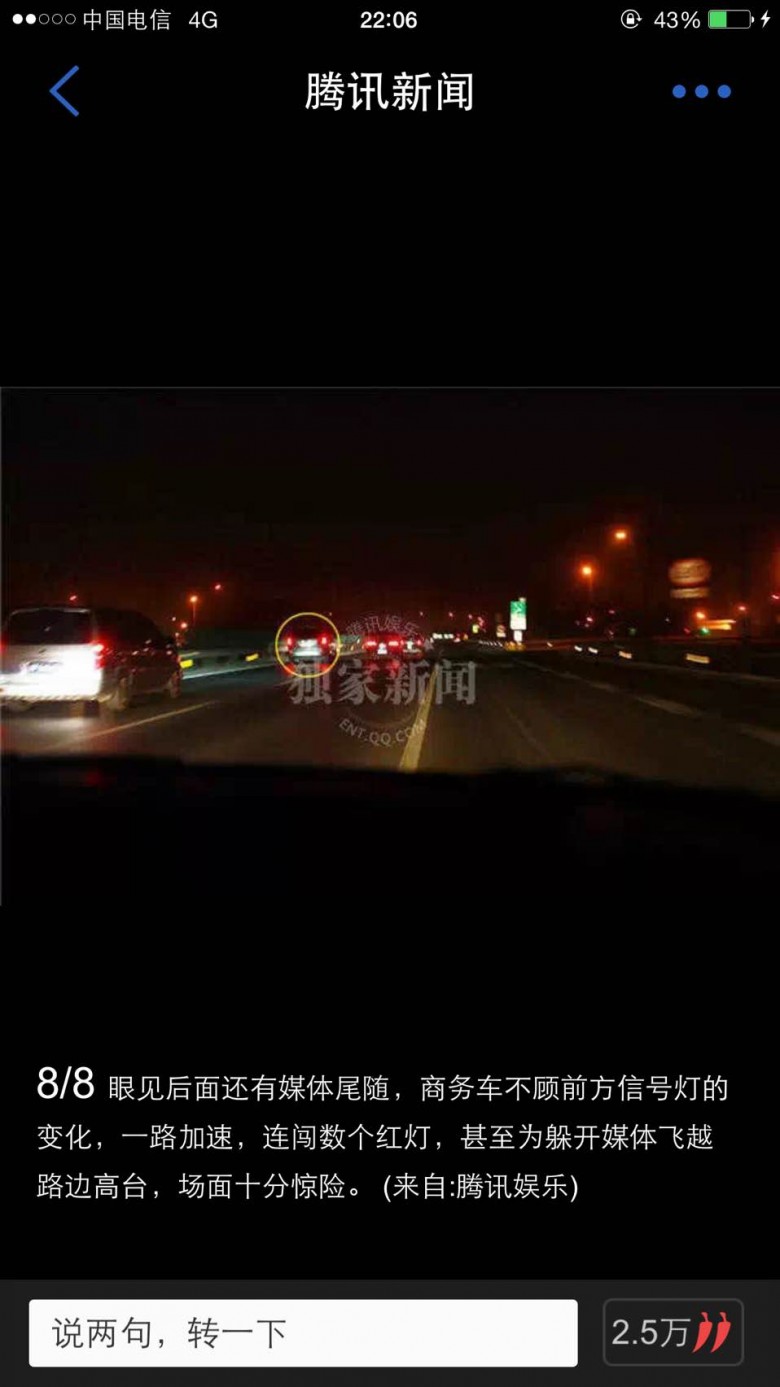
Task: Tap the night highway news photo
Action: click(390, 646)
